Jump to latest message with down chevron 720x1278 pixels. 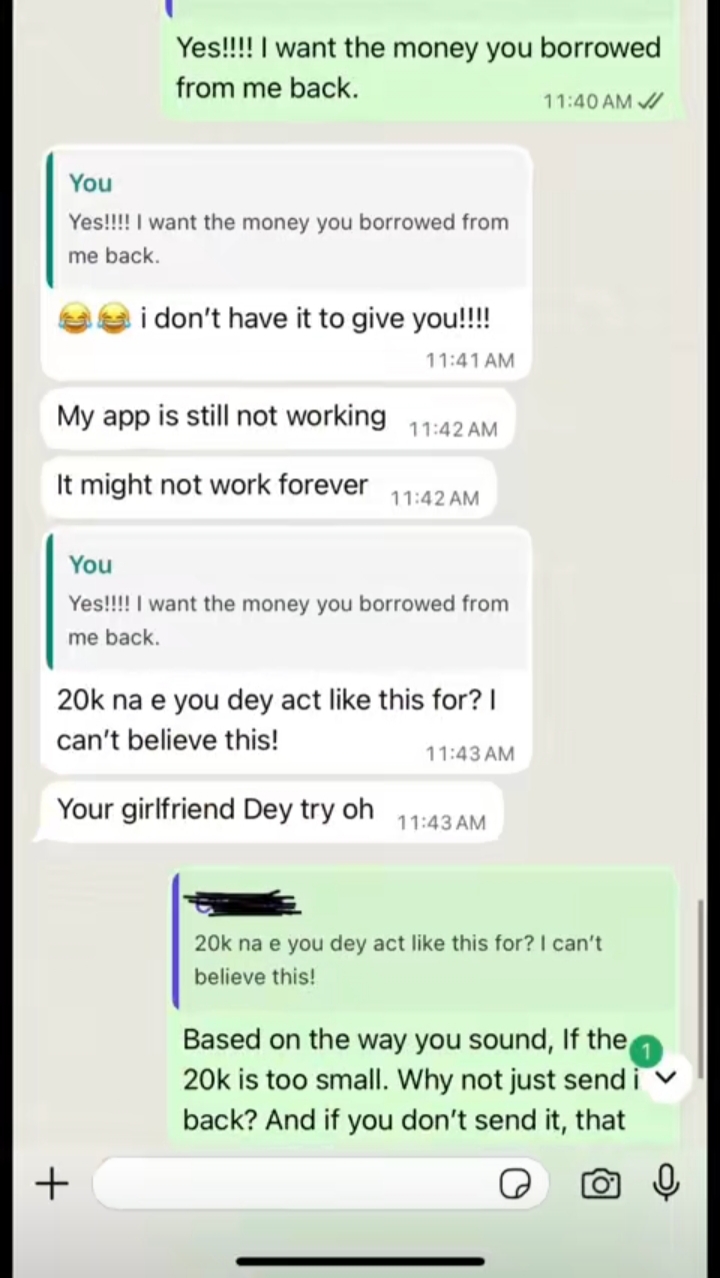668,1078
